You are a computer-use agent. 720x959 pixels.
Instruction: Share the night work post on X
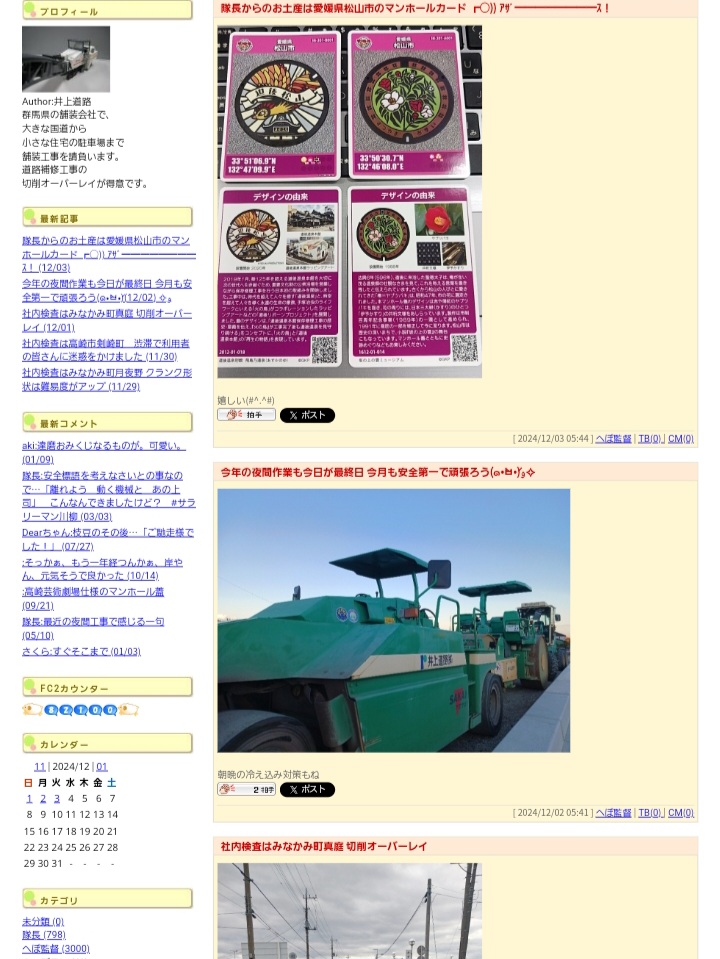click(x=307, y=789)
